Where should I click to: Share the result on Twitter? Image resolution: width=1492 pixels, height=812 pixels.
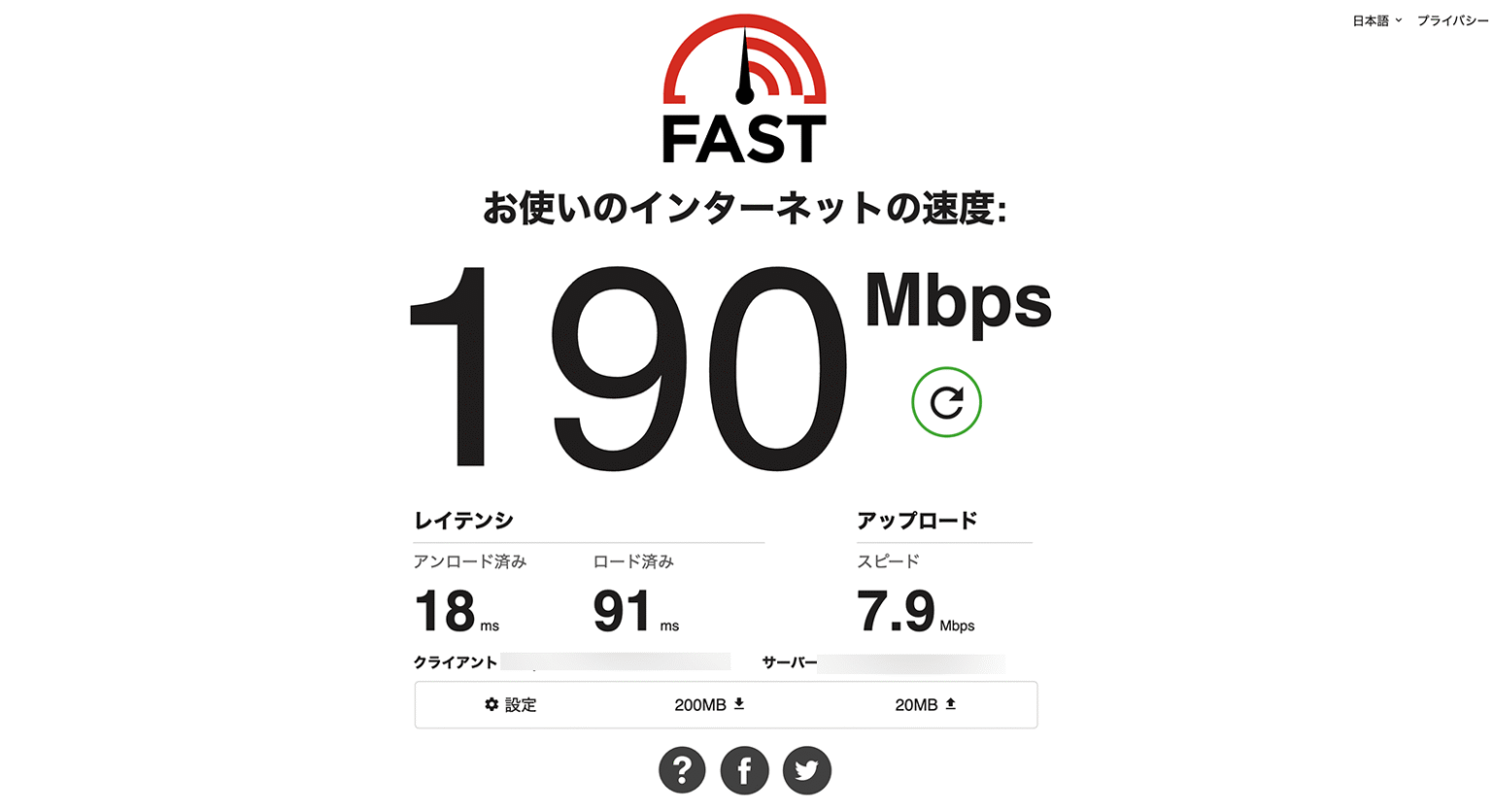[806, 770]
